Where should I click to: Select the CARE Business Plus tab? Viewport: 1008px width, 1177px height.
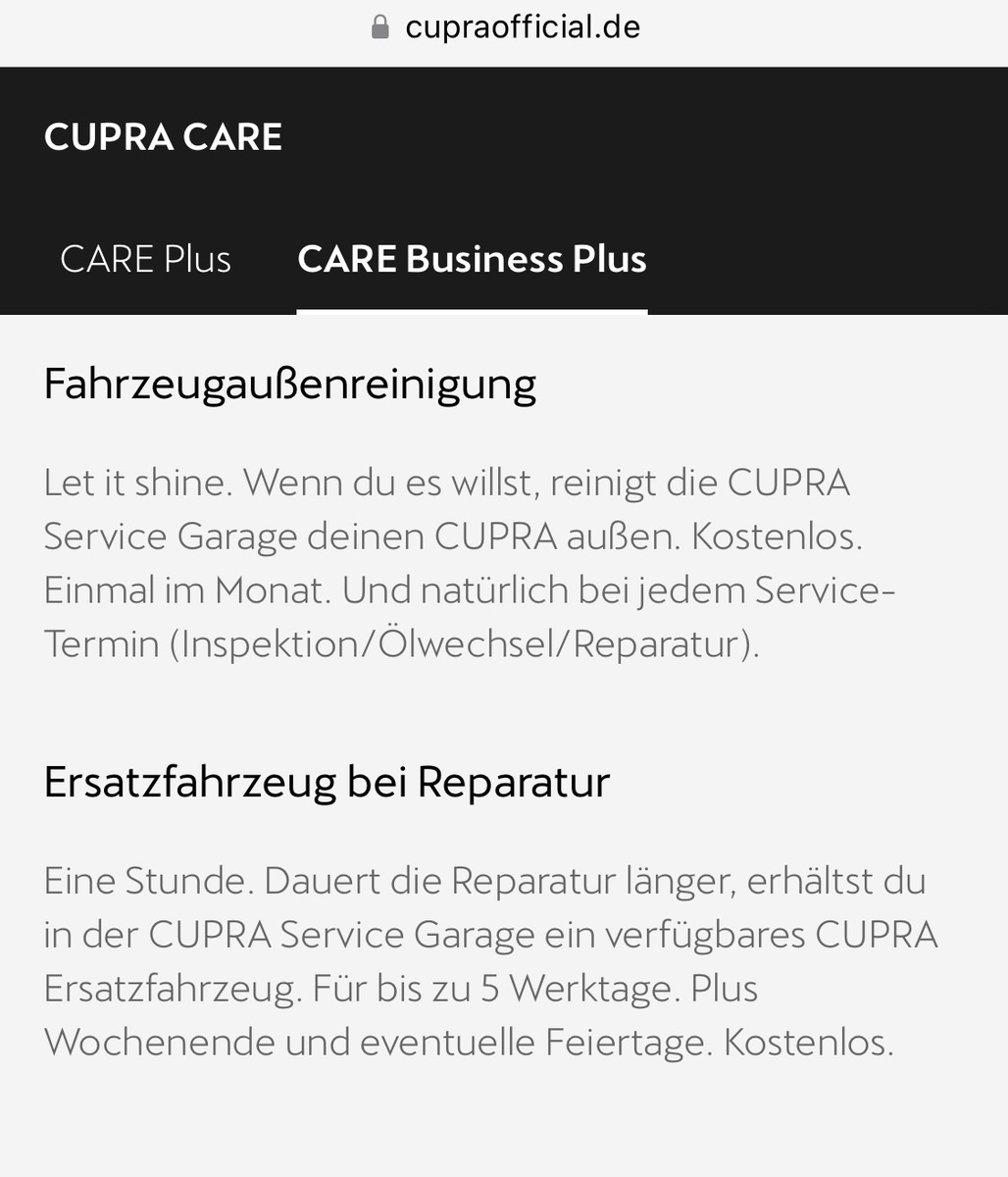472,260
